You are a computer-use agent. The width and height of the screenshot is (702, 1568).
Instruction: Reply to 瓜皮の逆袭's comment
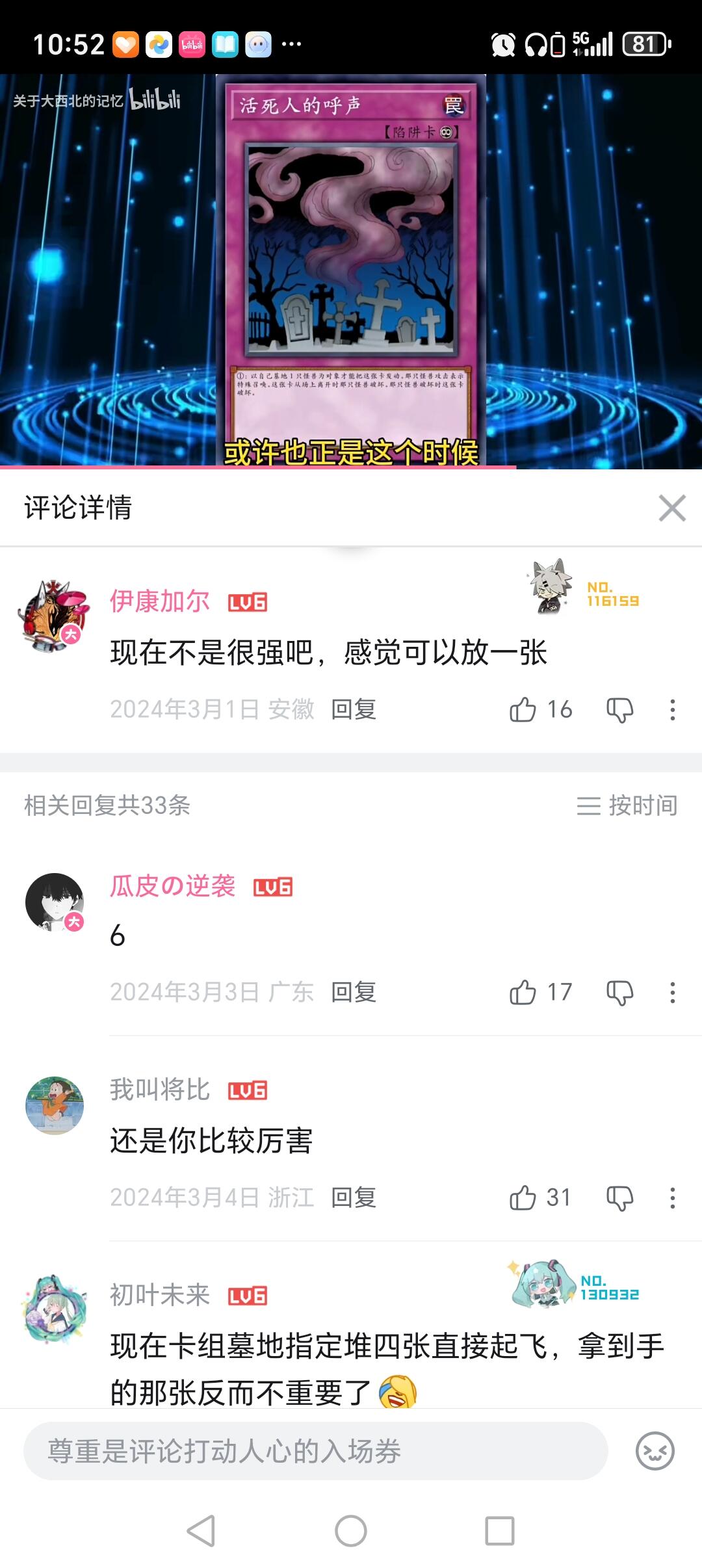(354, 992)
